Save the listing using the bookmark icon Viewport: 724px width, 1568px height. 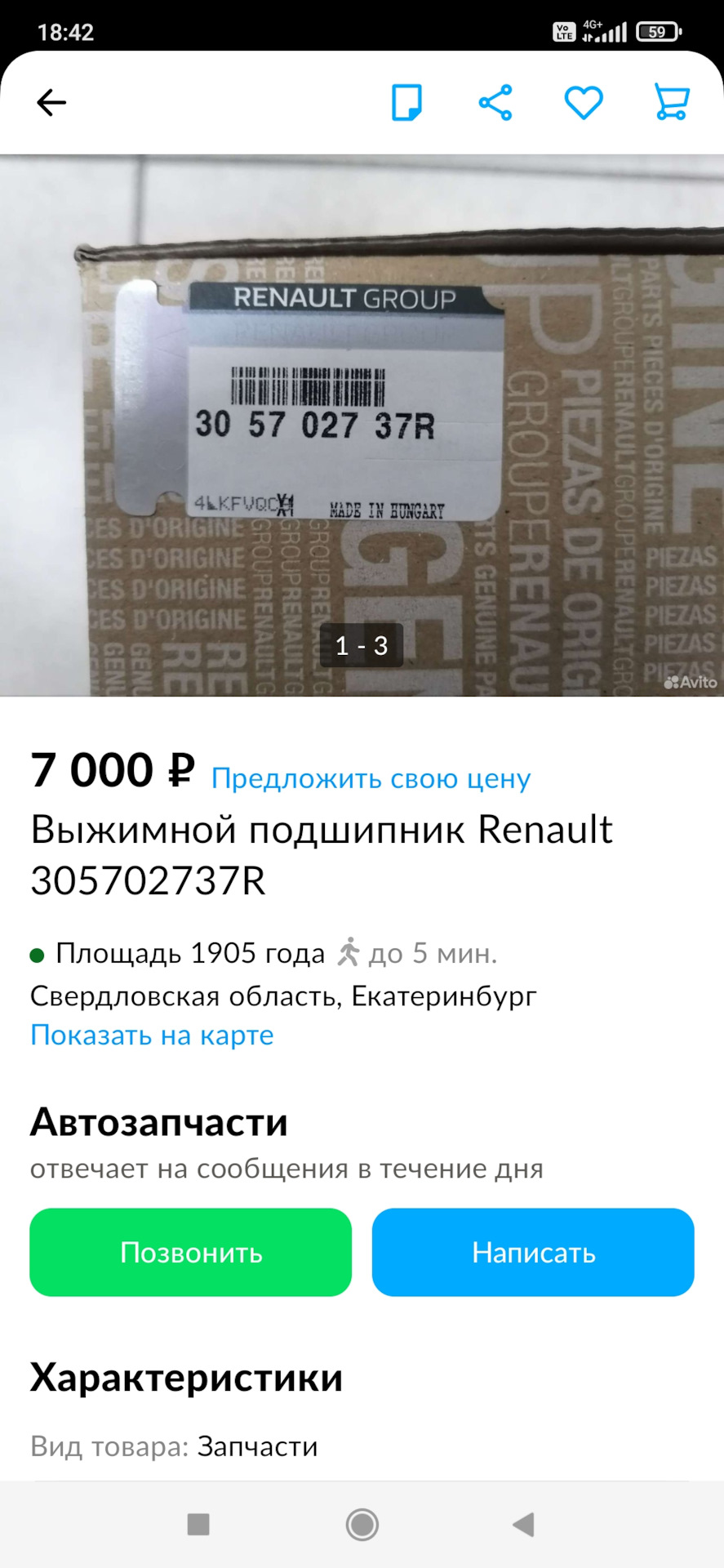(x=407, y=101)
